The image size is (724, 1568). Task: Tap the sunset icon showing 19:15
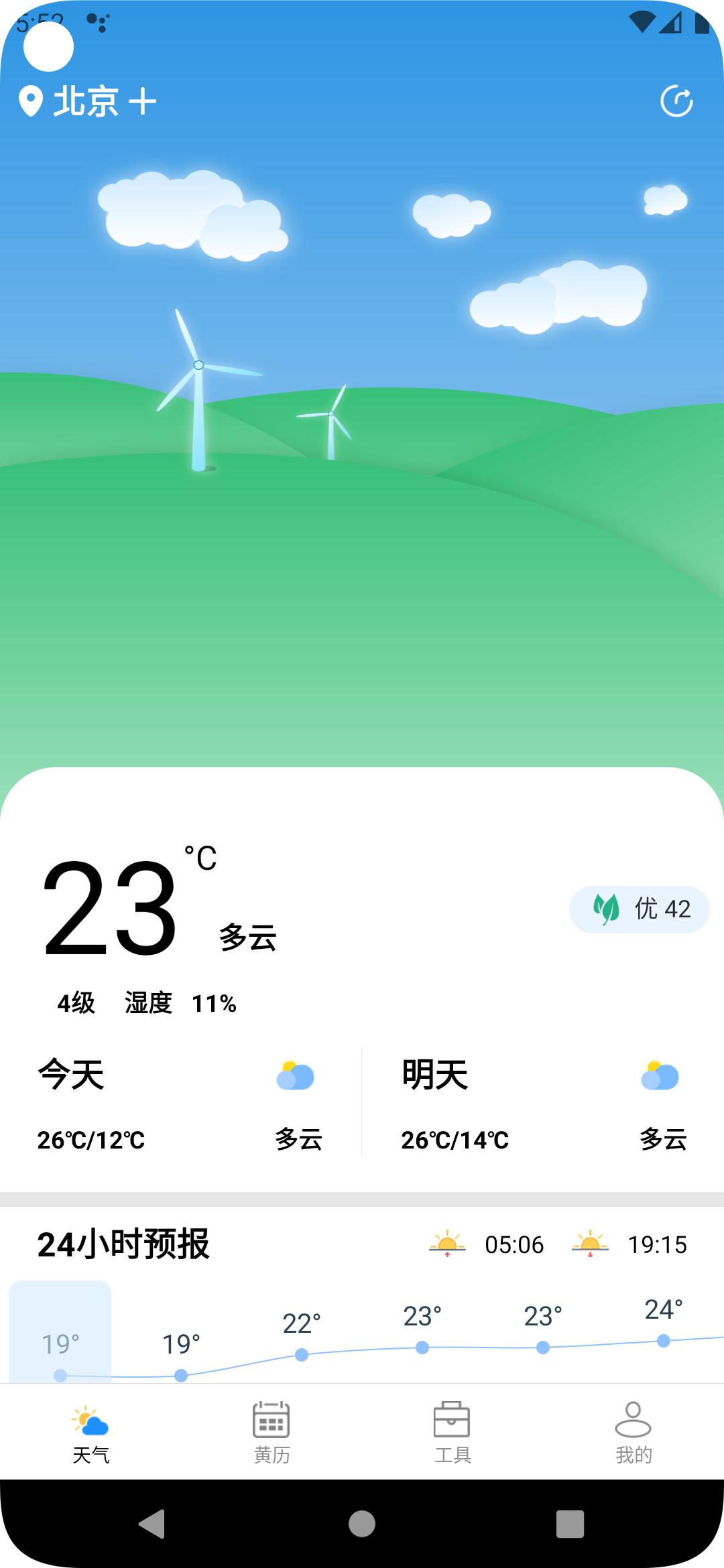click(589, 1243)
